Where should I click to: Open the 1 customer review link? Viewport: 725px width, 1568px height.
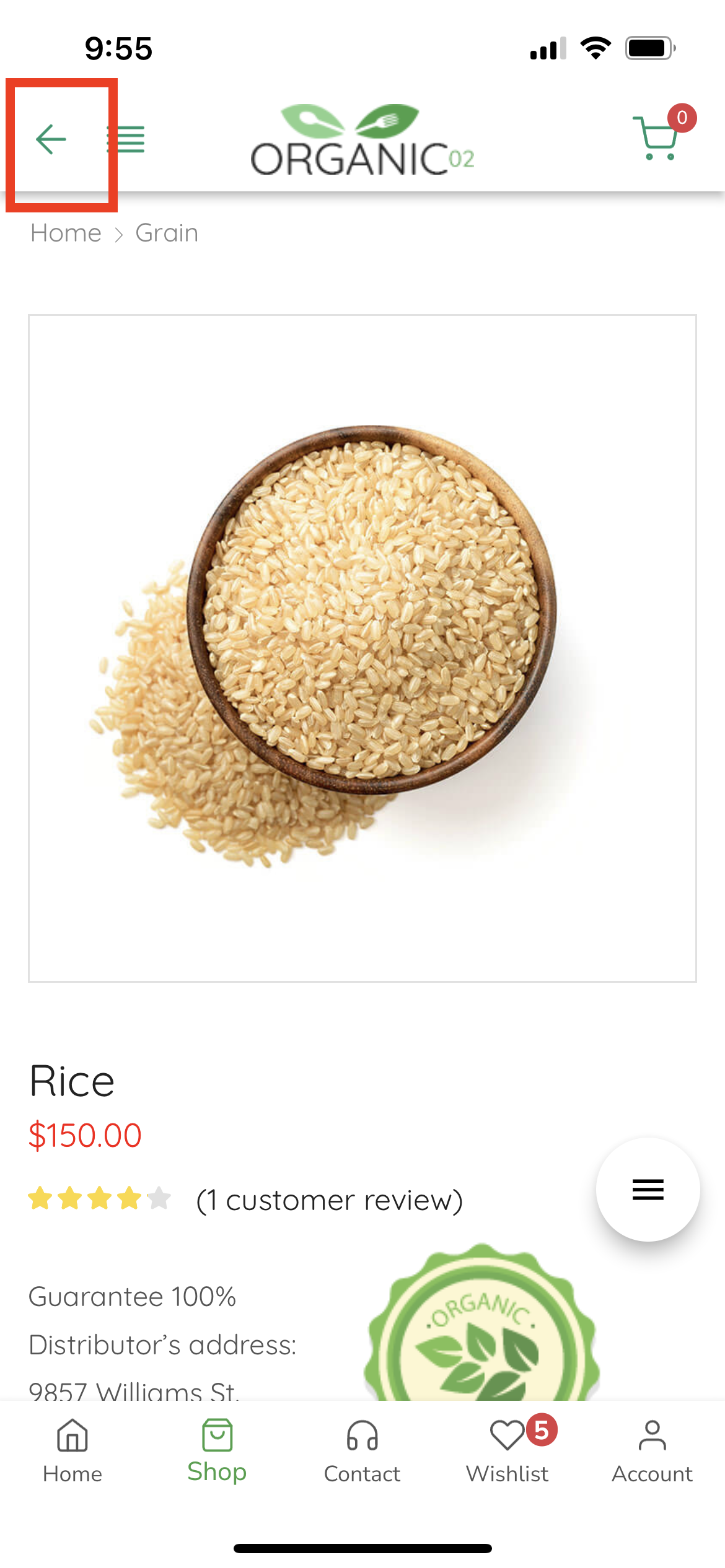coord(329,1200)
